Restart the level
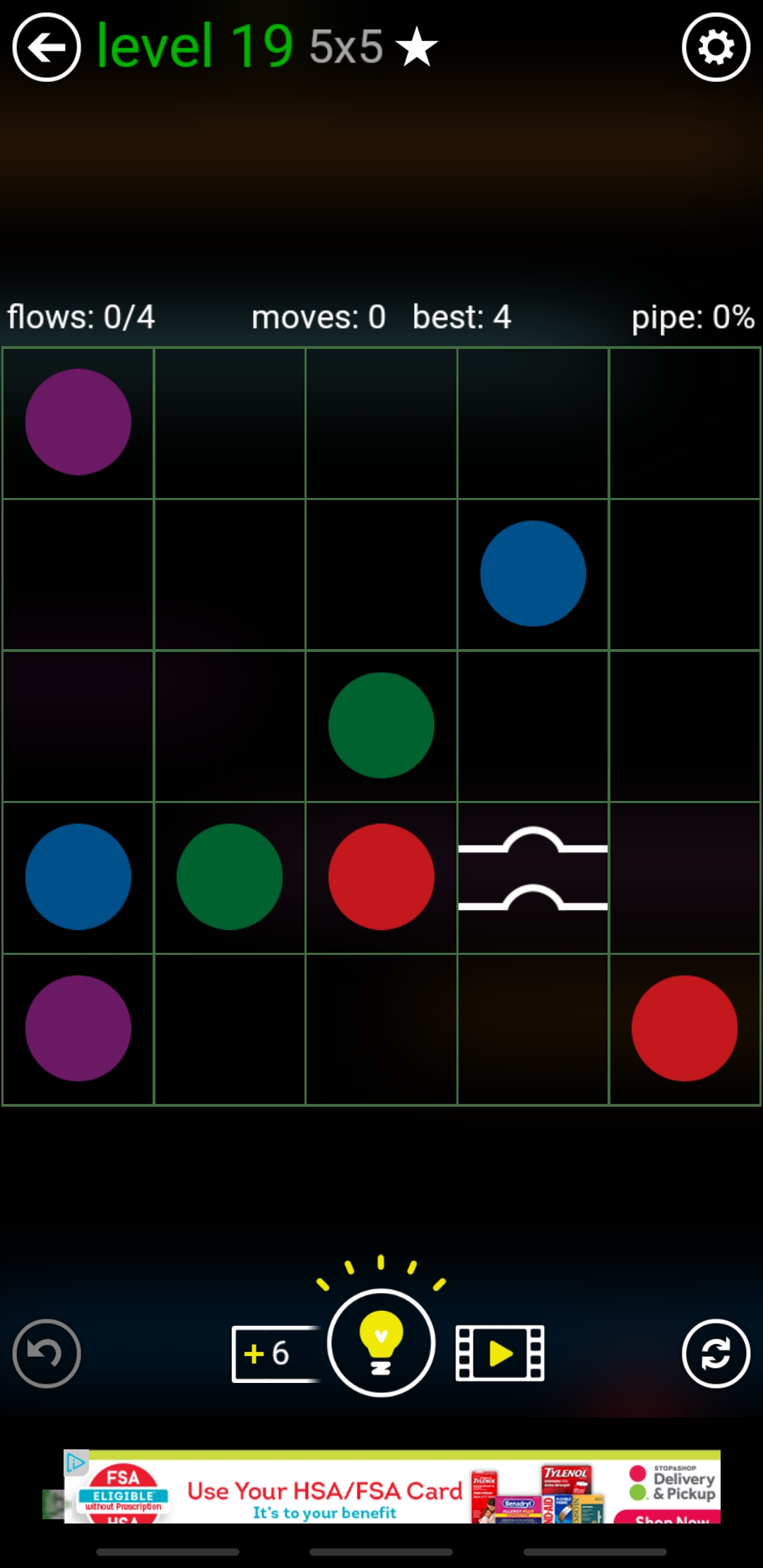The image size is (763, 1568). coord(716,1353)
